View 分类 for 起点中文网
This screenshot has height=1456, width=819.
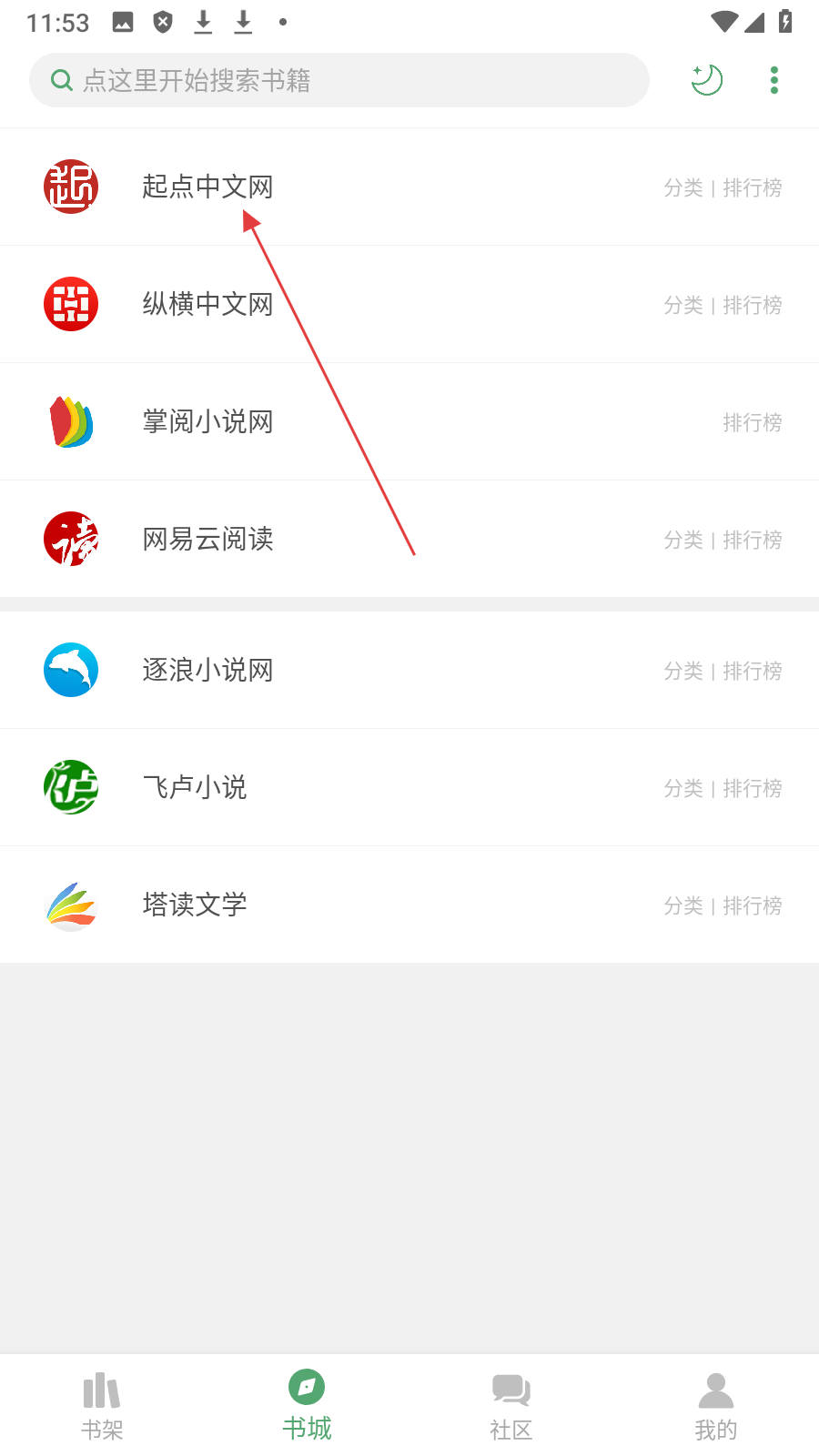click(x=683, y=188)
